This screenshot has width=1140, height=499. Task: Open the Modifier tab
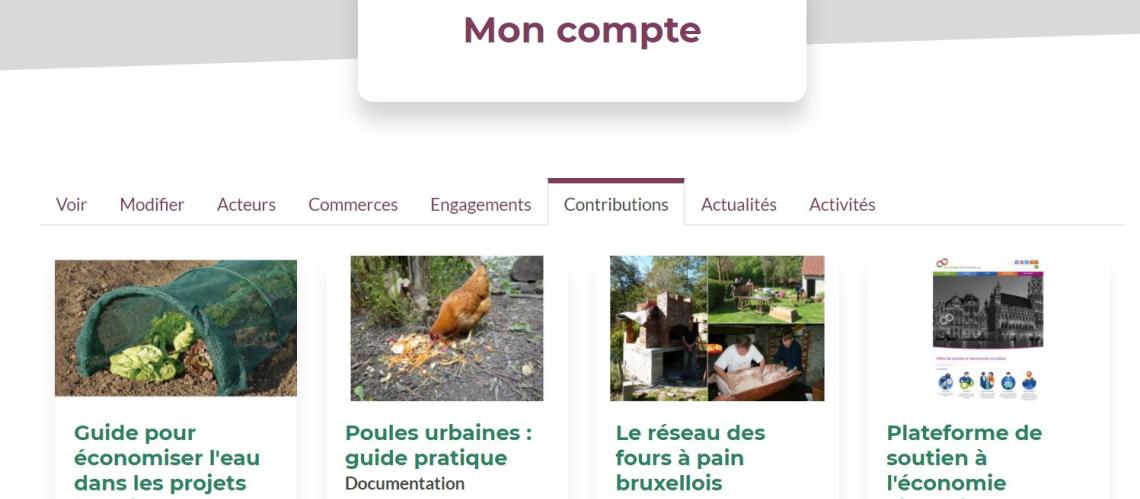click(x=152, y=204)
